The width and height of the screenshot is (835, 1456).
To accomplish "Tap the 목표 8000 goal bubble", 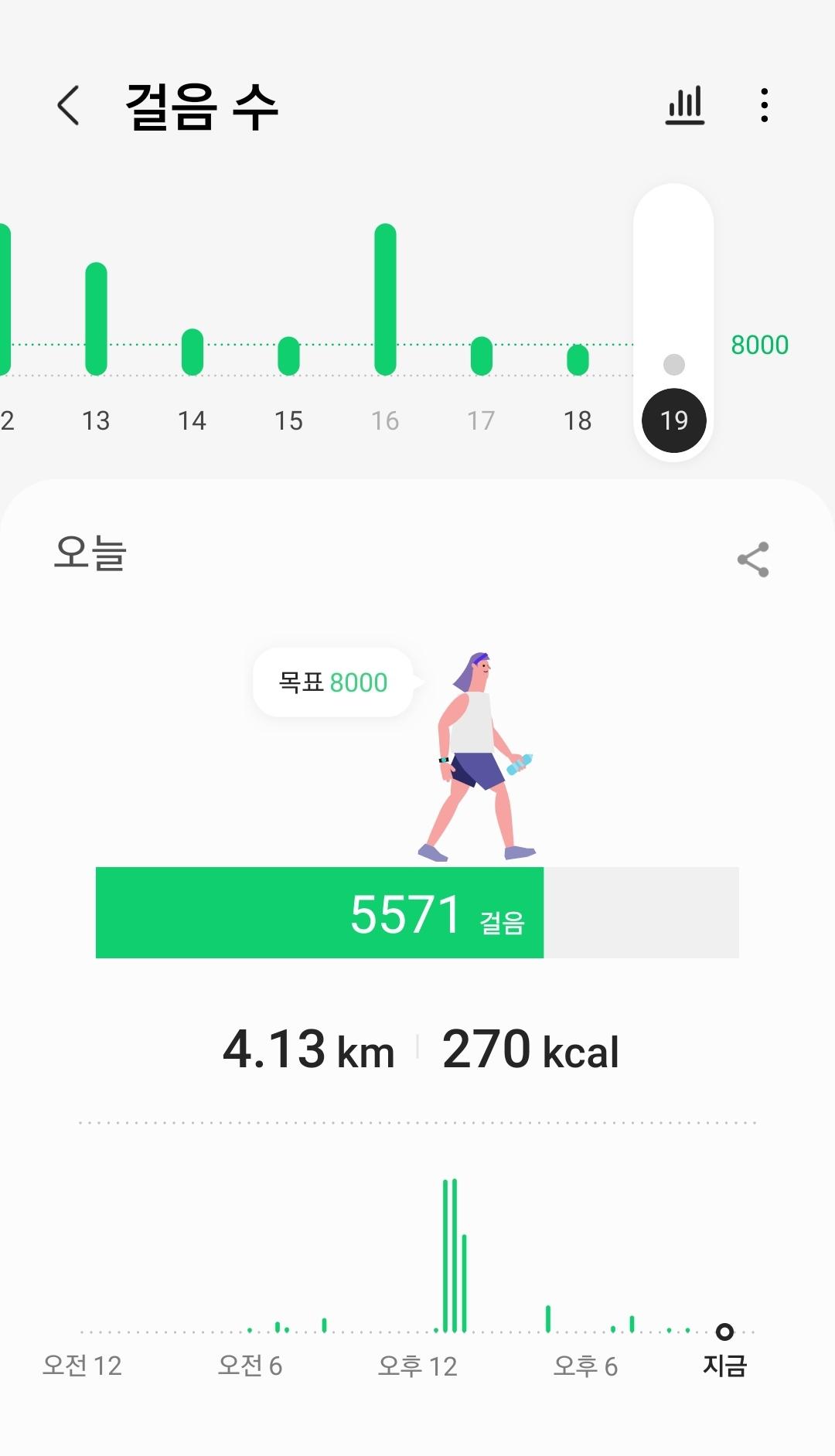I will click(333, 682).
